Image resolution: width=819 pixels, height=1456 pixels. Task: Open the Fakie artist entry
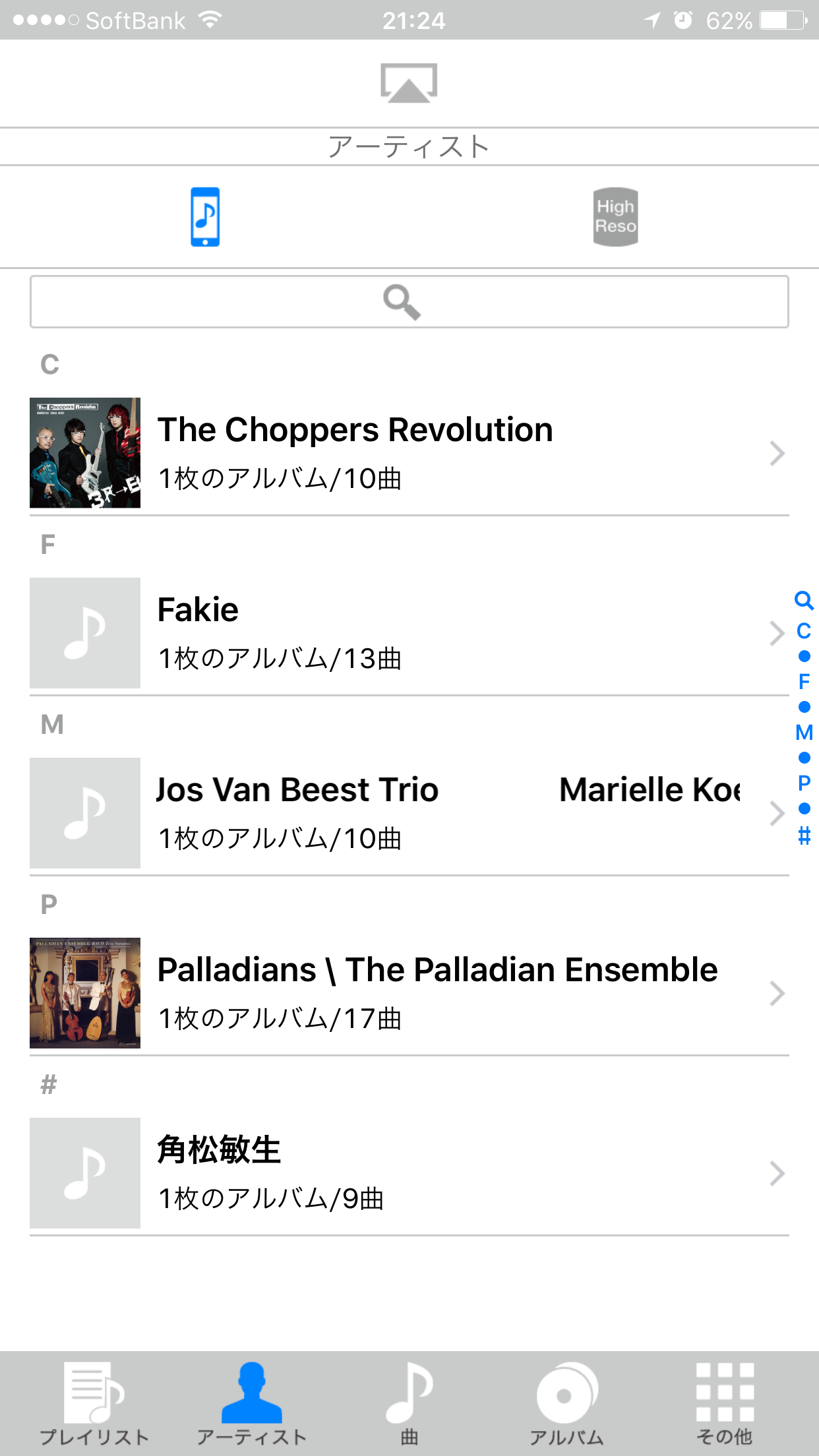409,633
